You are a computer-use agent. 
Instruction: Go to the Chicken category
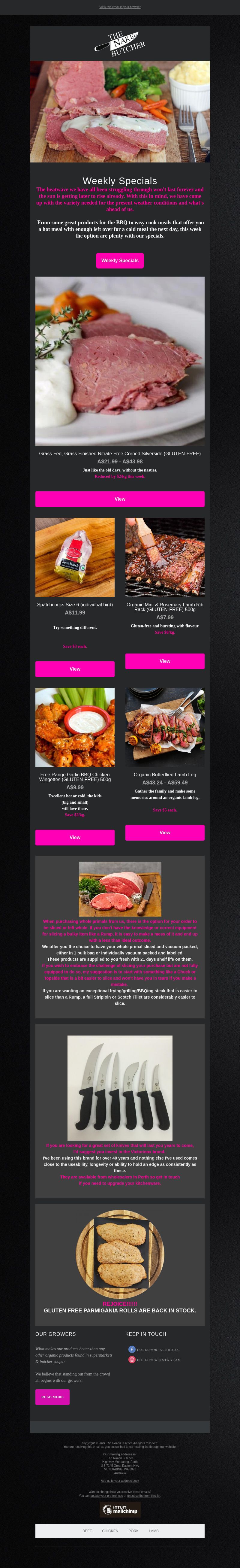coord(110,1530)
